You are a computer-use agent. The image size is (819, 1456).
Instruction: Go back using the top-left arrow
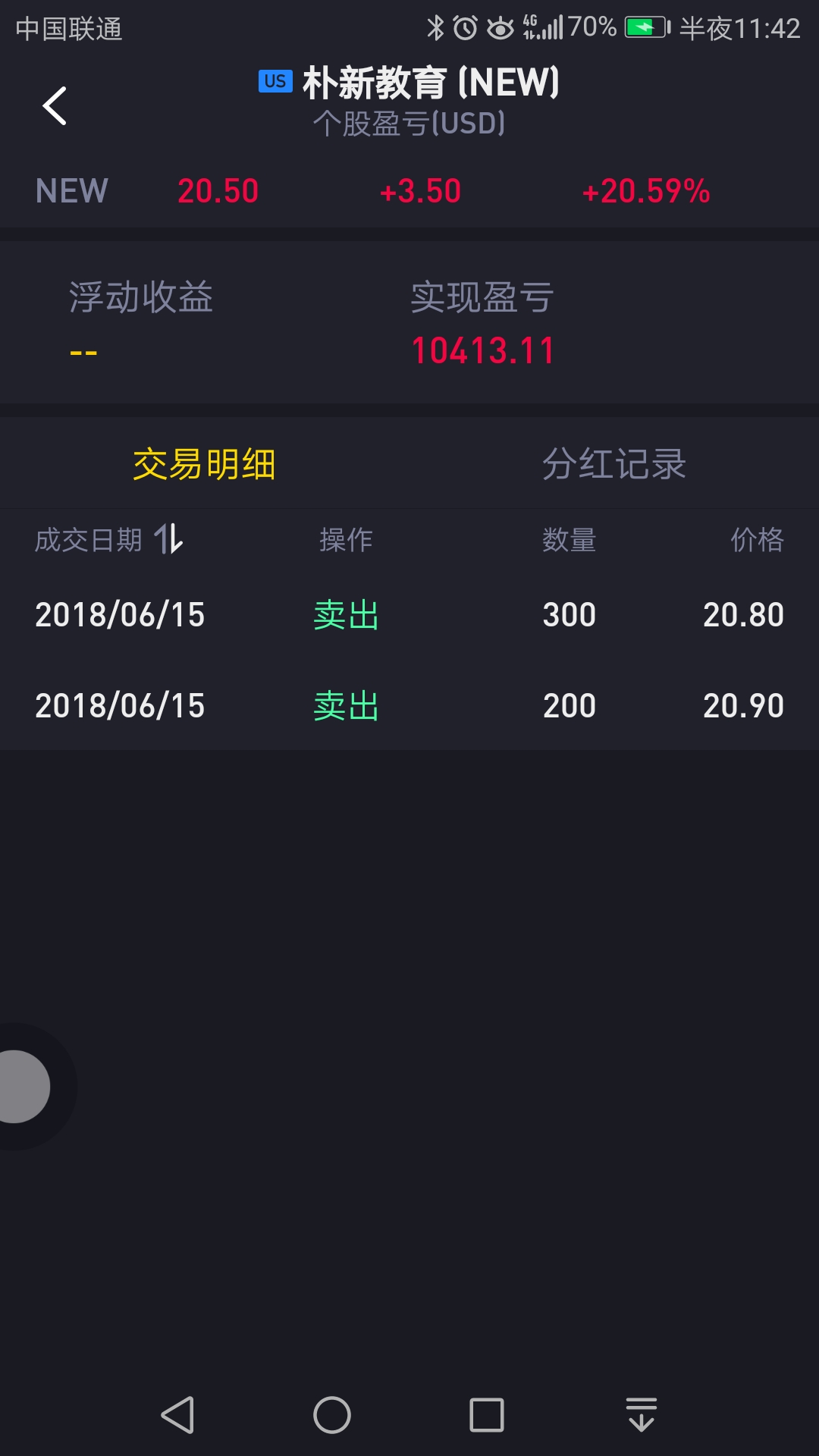55,105
